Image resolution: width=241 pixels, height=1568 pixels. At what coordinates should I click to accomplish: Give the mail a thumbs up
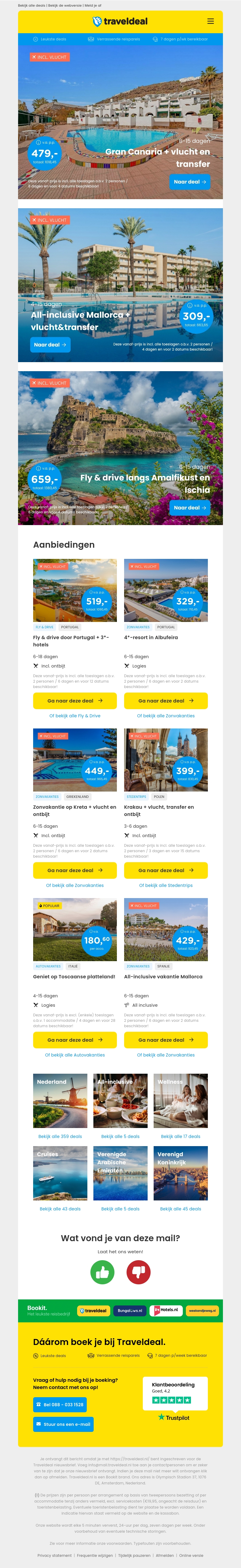102,1272
